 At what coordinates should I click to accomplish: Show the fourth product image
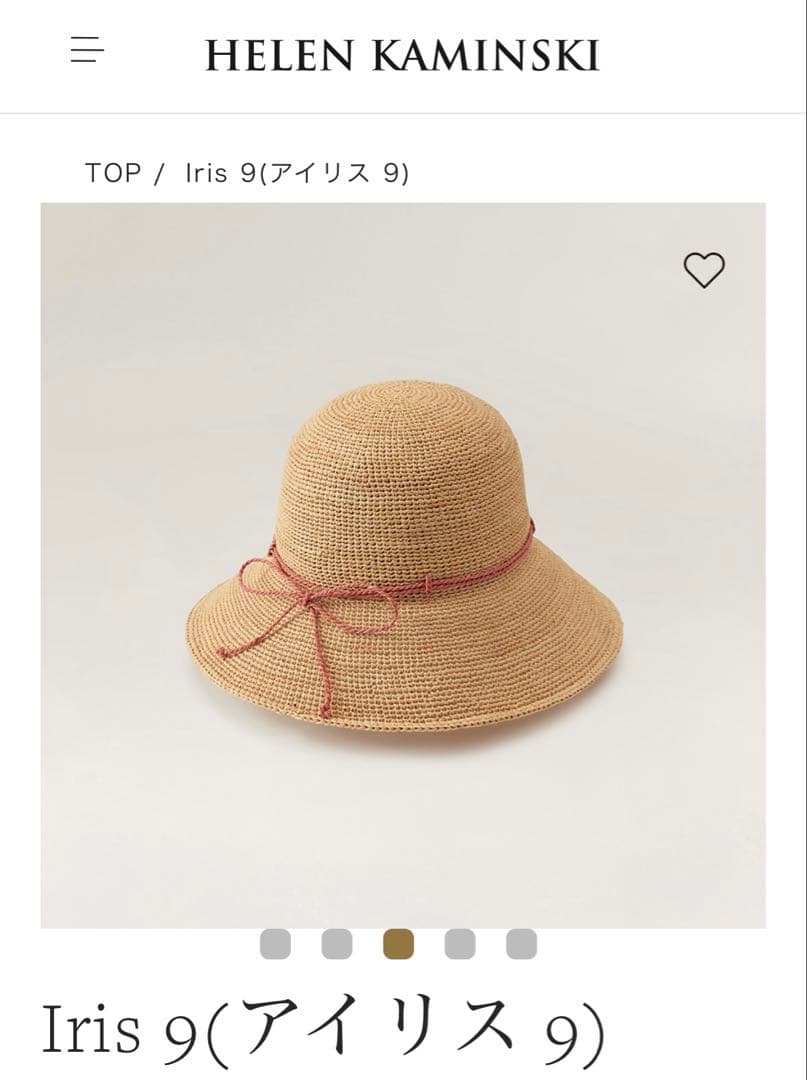pyautogui.click(x=460, y=944)
